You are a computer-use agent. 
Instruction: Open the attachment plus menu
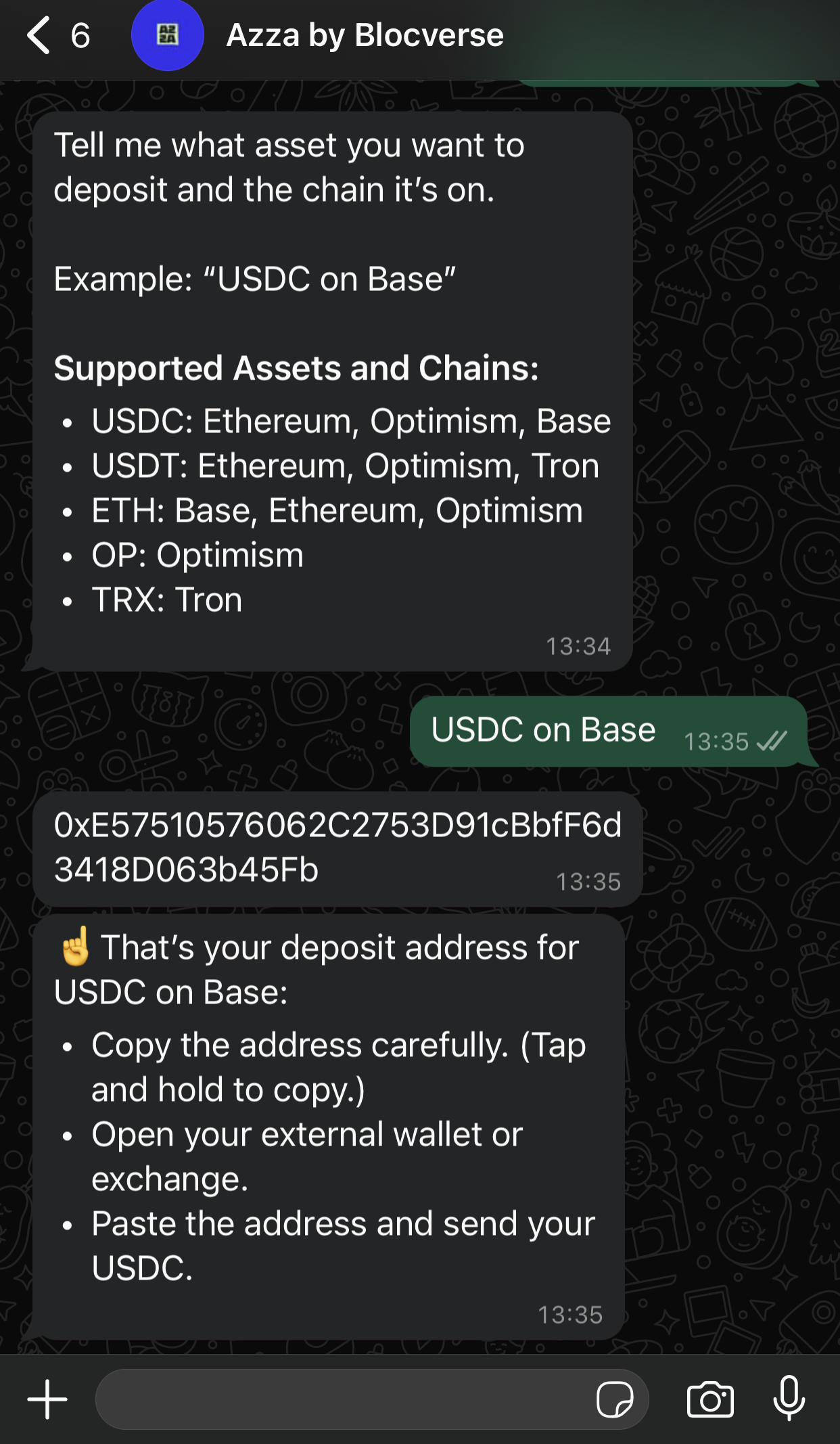(x=47, y=1399)
